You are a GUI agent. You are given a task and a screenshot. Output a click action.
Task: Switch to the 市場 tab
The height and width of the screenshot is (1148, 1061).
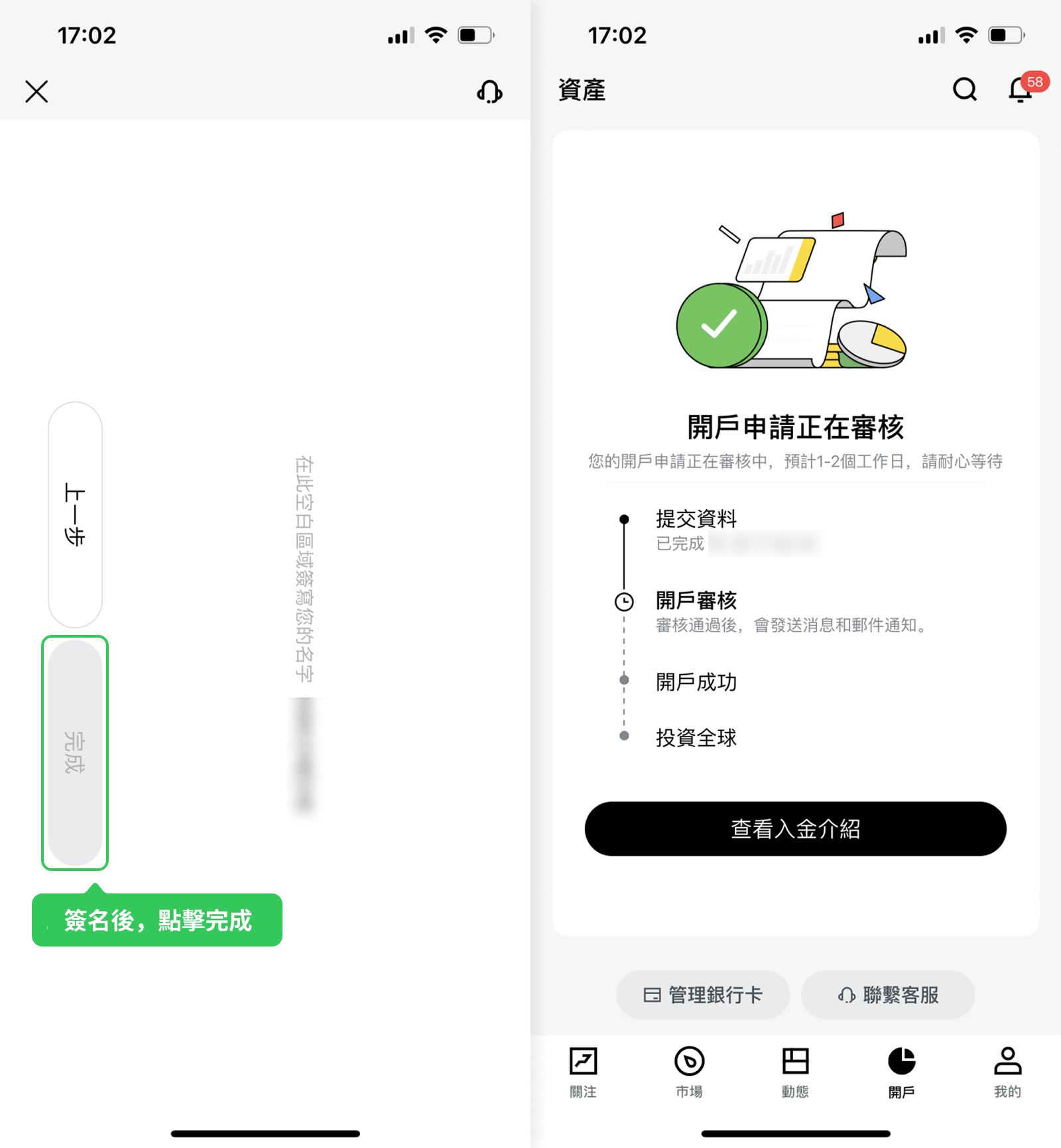[x=689, y=1072]
